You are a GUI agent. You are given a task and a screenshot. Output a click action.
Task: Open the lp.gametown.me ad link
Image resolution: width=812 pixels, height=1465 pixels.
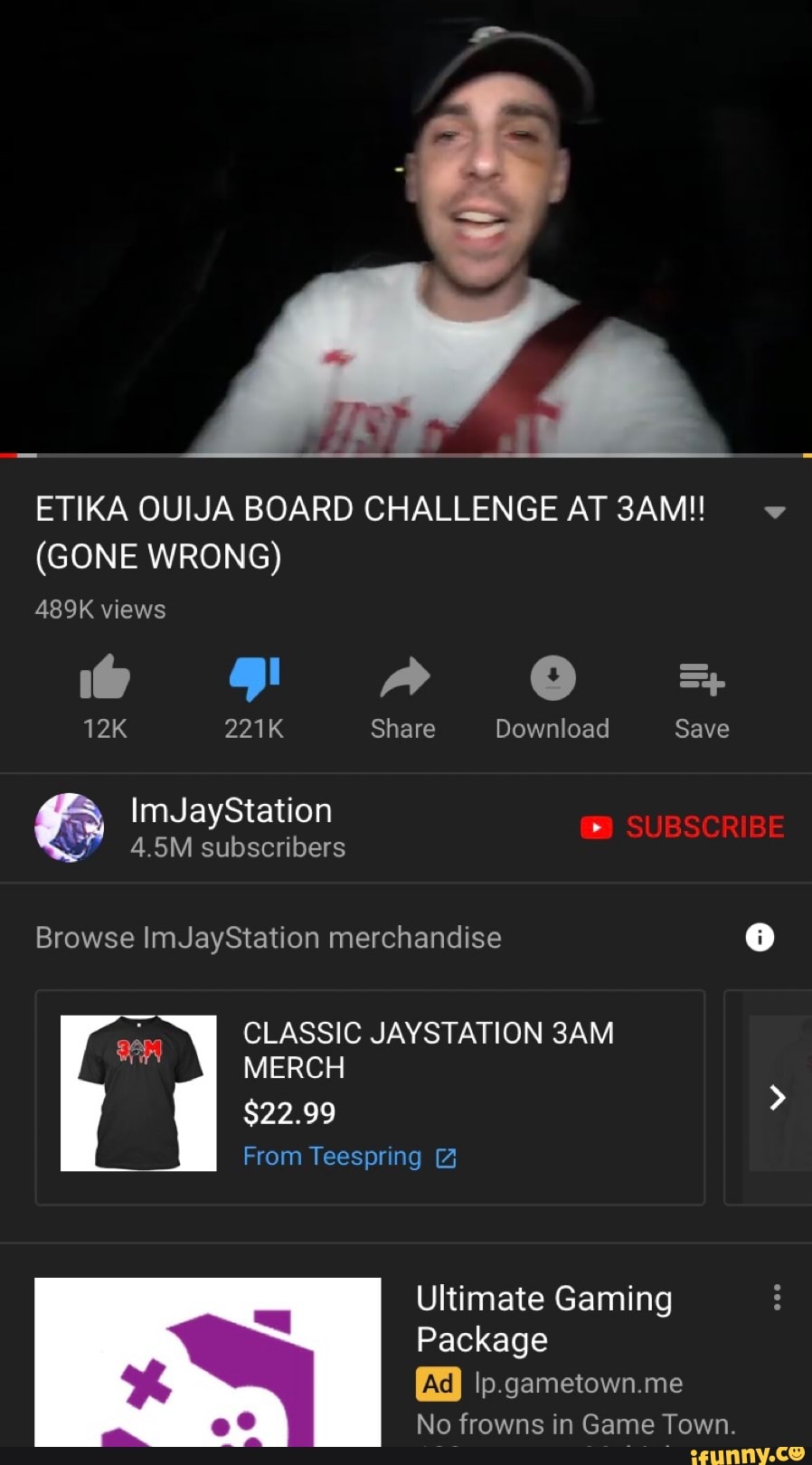(x=577, y=1383)
